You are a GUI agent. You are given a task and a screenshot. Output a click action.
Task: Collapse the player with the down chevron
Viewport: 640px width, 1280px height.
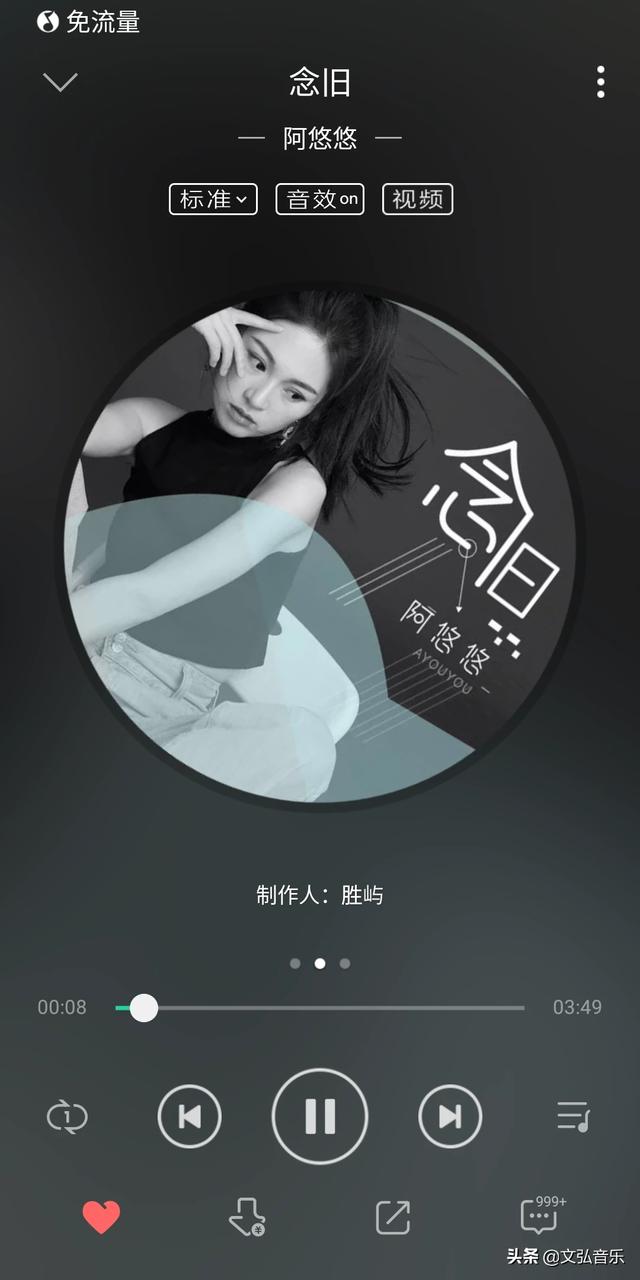61,82
